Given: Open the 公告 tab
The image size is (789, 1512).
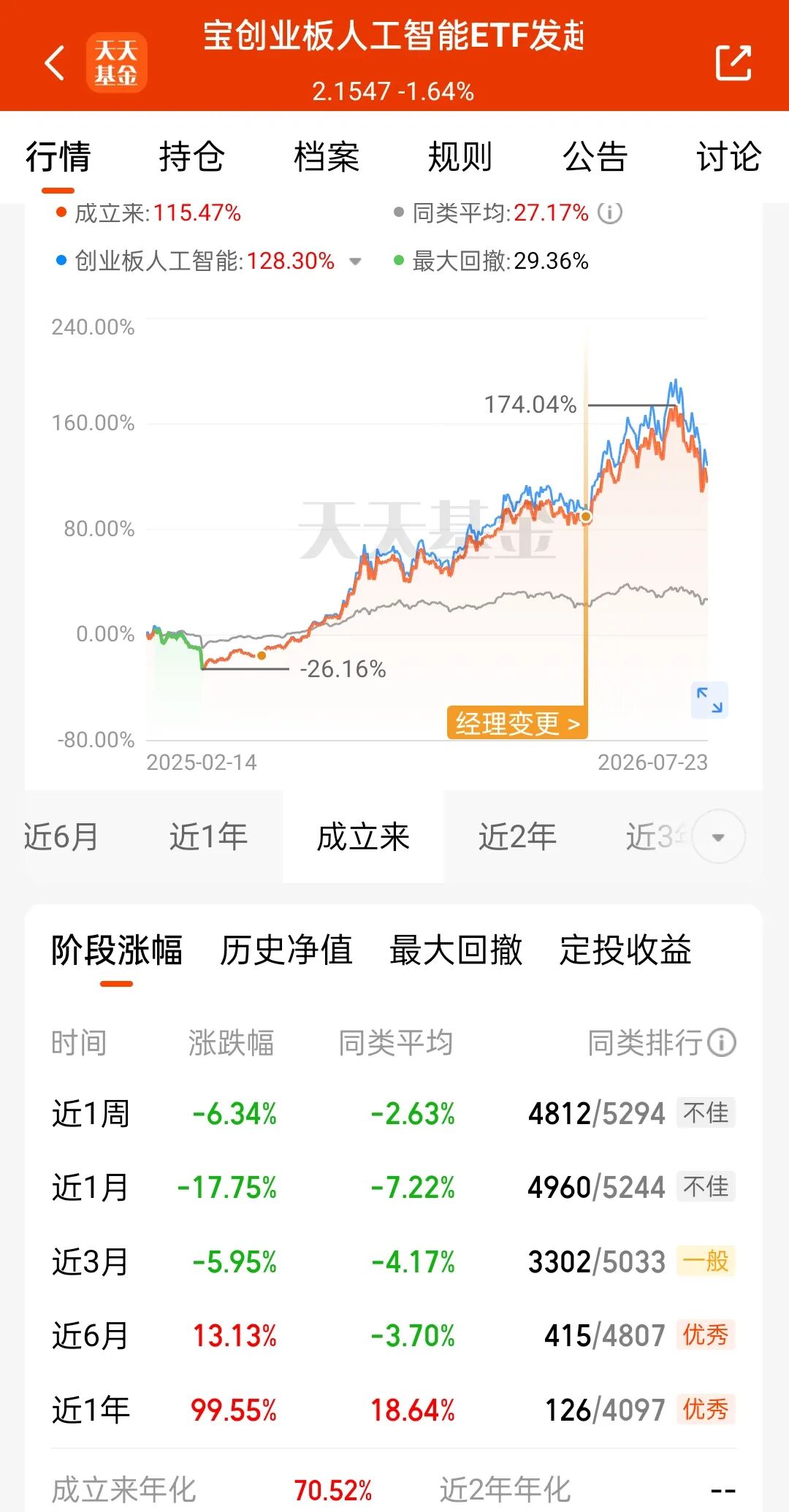Looking at the screenshot, I should tap(595, 156).
